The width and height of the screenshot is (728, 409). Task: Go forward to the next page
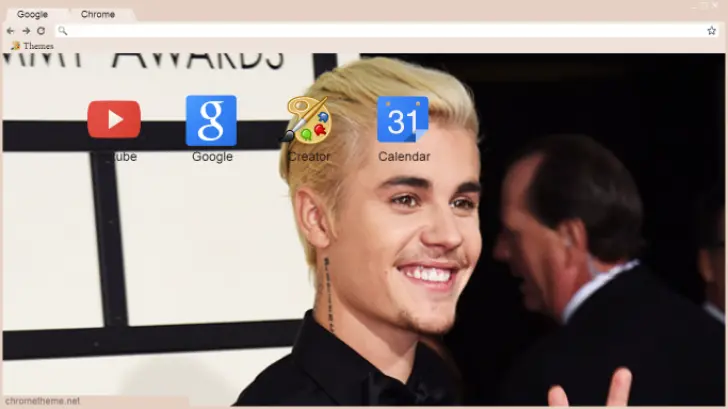(x=25, y=31)
